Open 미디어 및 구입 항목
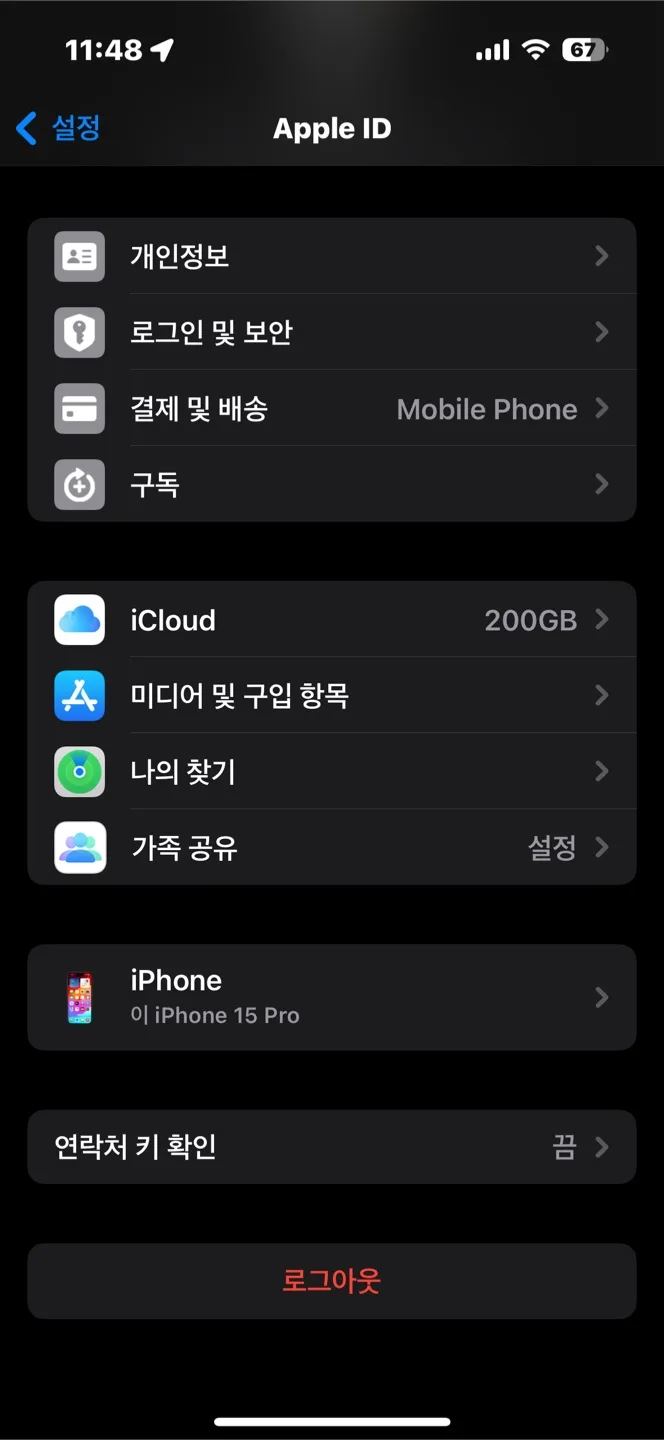Image resolution: width=664 pixels, height=1440 pixels. [x=331, y=696]
